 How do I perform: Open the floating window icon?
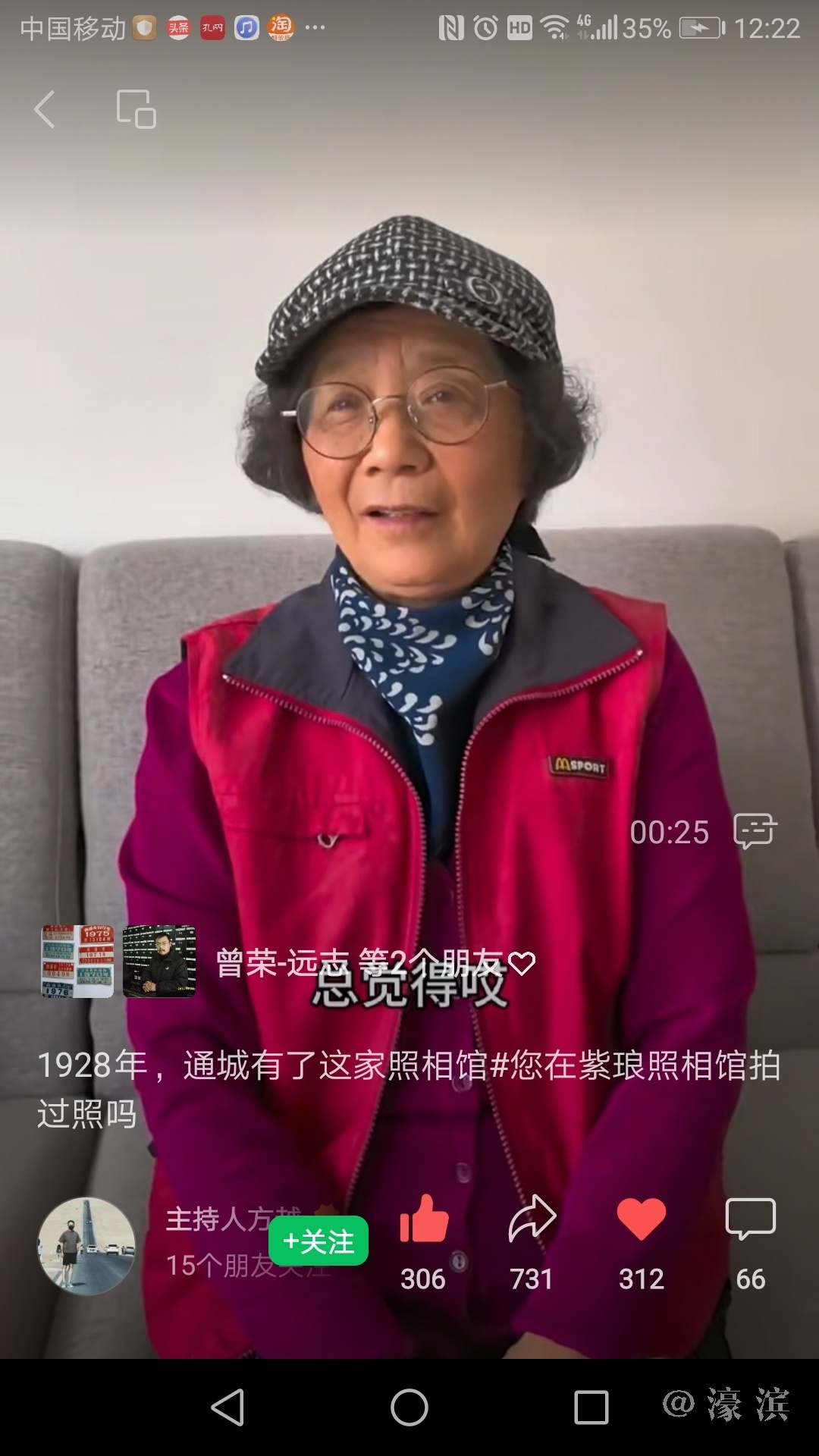[136, 109]
